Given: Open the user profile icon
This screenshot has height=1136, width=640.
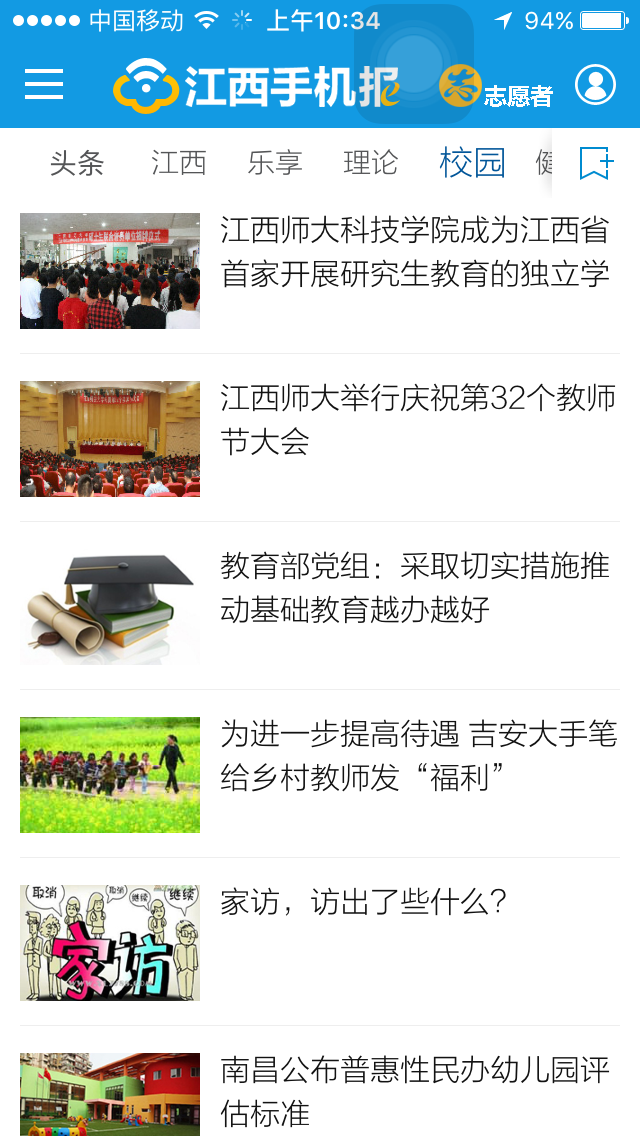Looking at the screenshot, I should [595, 85].
